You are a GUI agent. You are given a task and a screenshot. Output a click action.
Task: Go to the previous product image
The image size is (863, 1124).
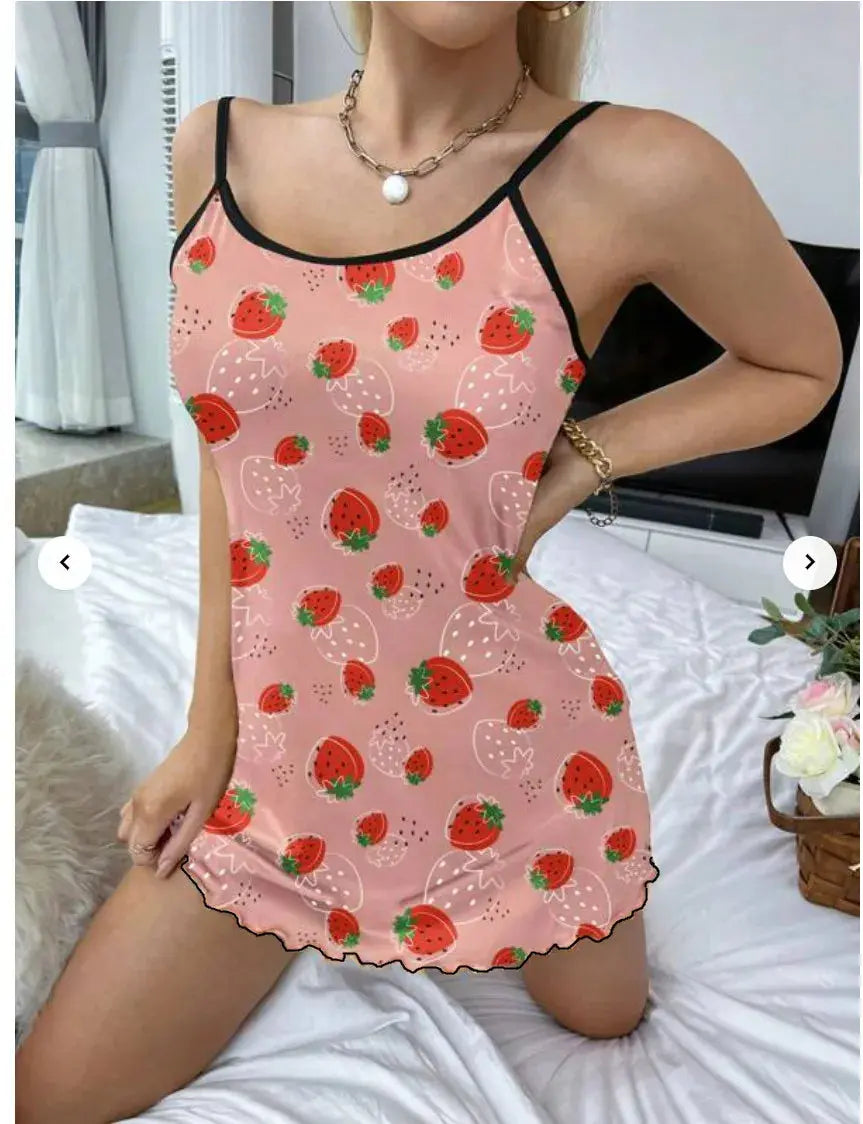65,563
